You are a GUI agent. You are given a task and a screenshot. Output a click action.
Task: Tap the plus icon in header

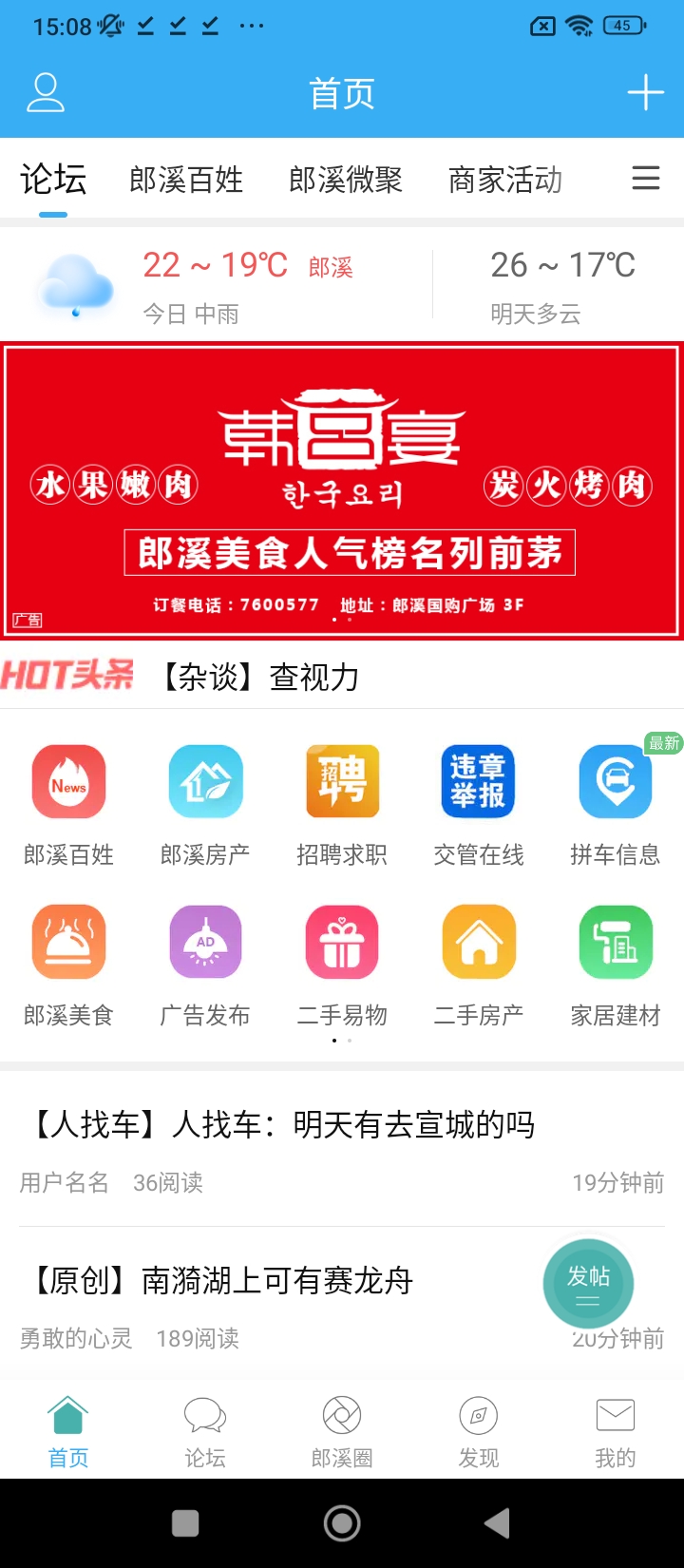(x=645, y=92)
